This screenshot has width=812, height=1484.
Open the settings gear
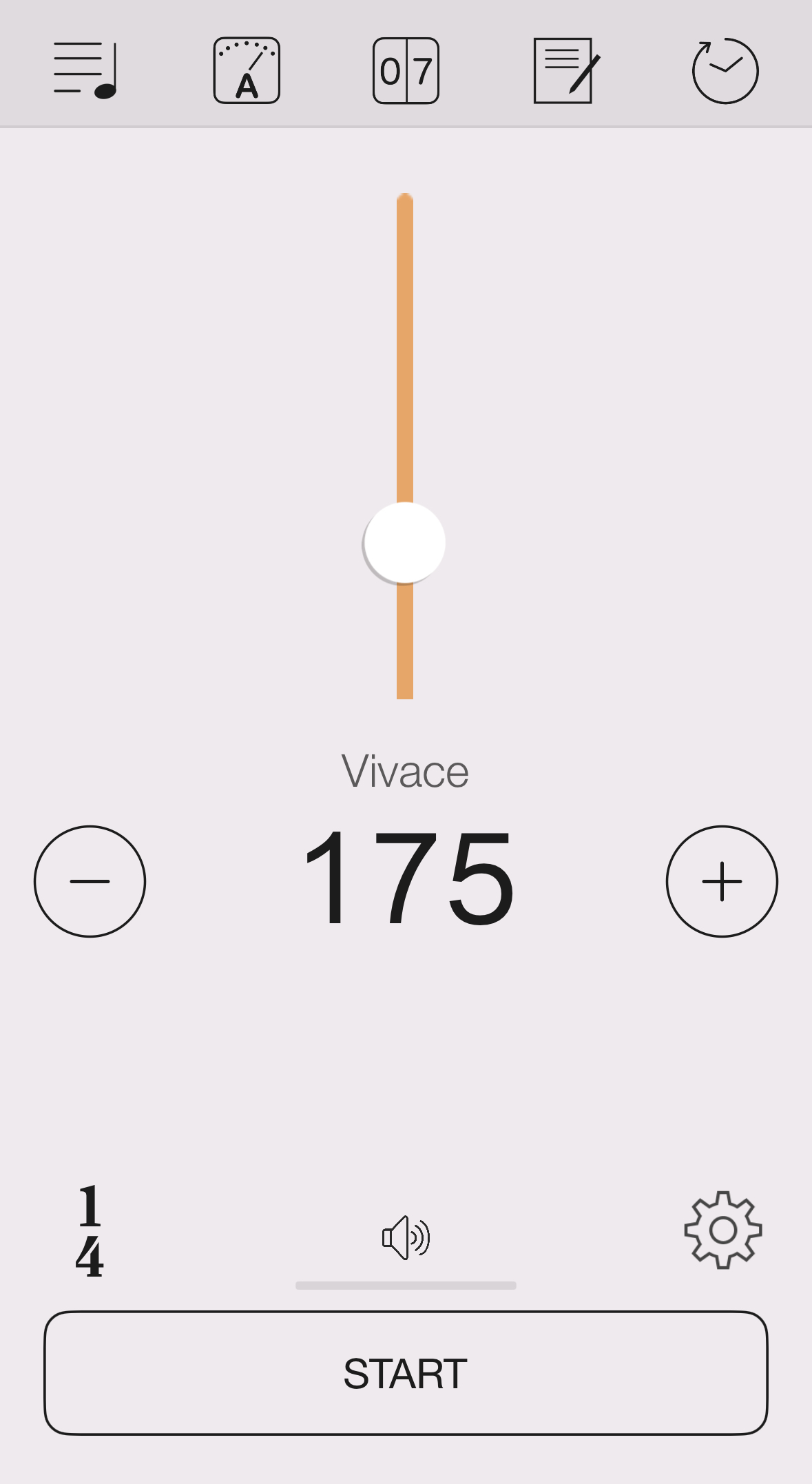tap(723, 1230)
